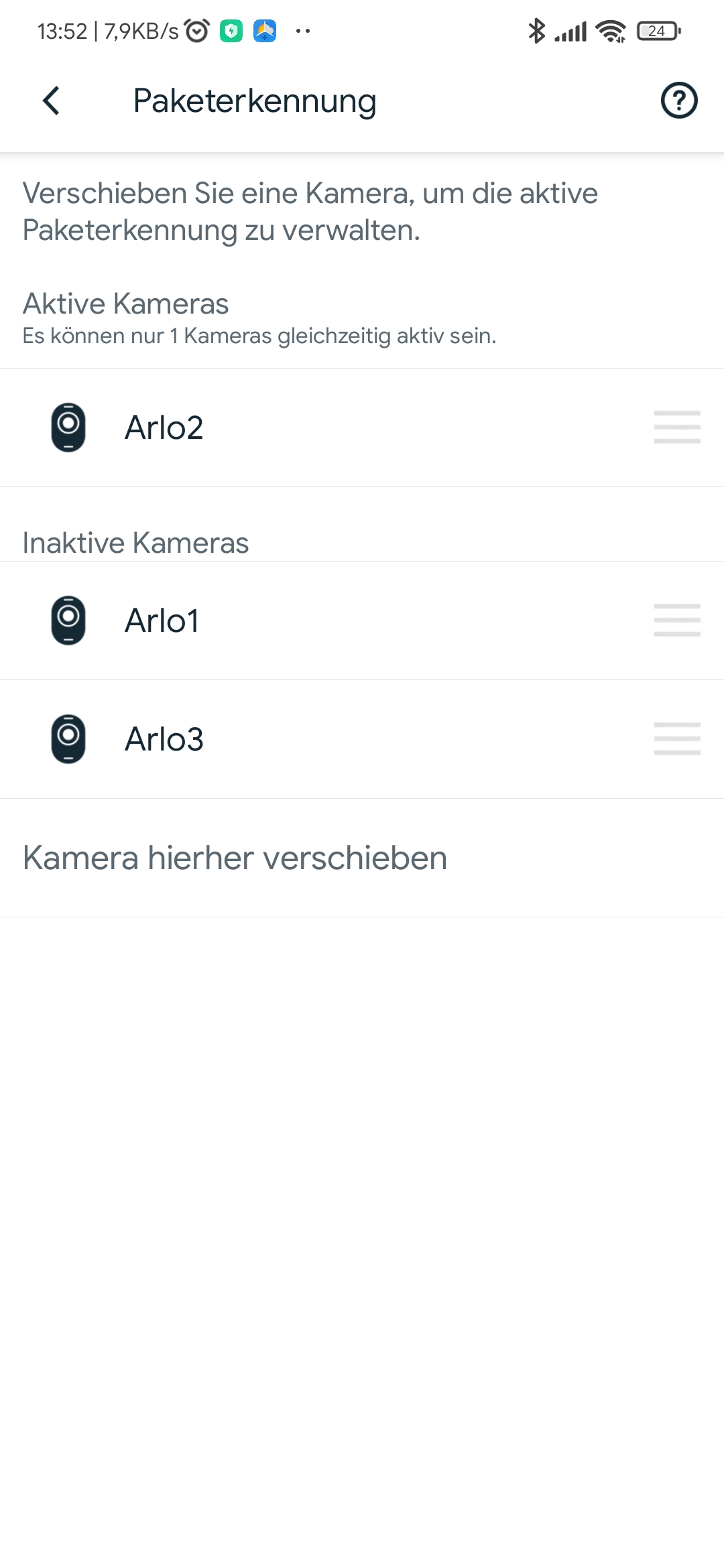
Task: Open the help question mark icon
Action: (x=679, y=101)
